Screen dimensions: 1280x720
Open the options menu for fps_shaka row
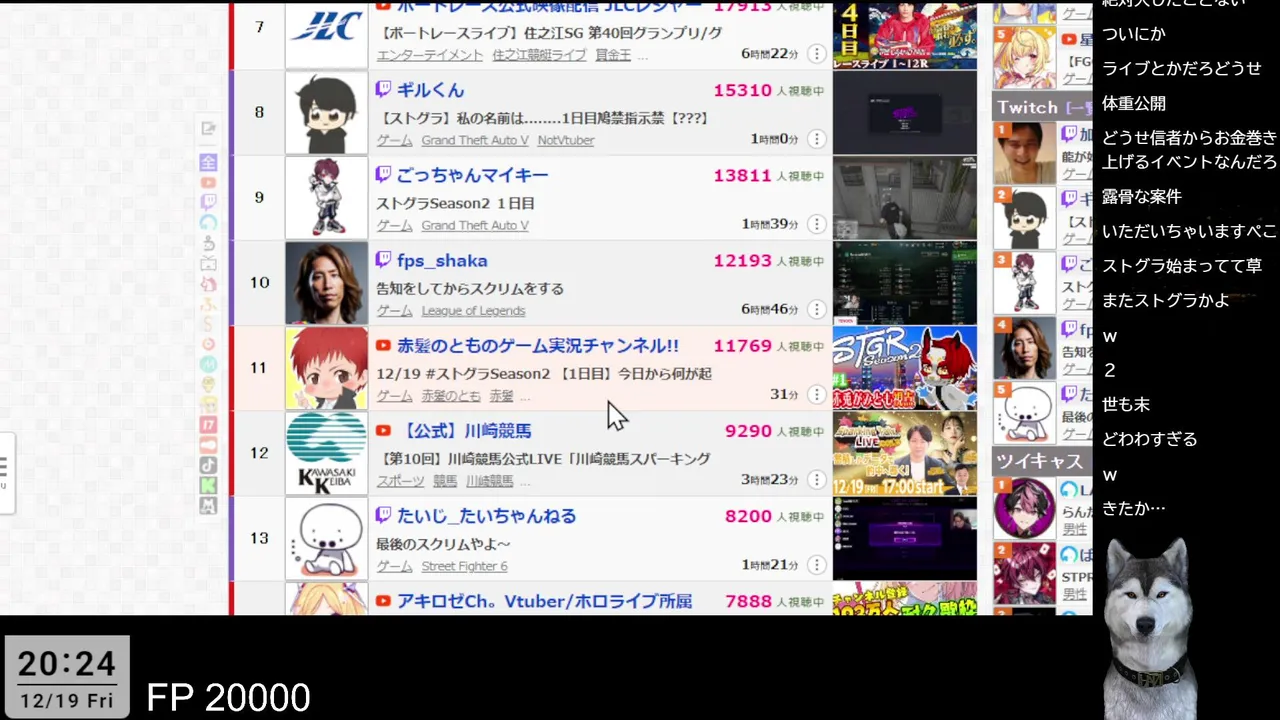point(817,310)
